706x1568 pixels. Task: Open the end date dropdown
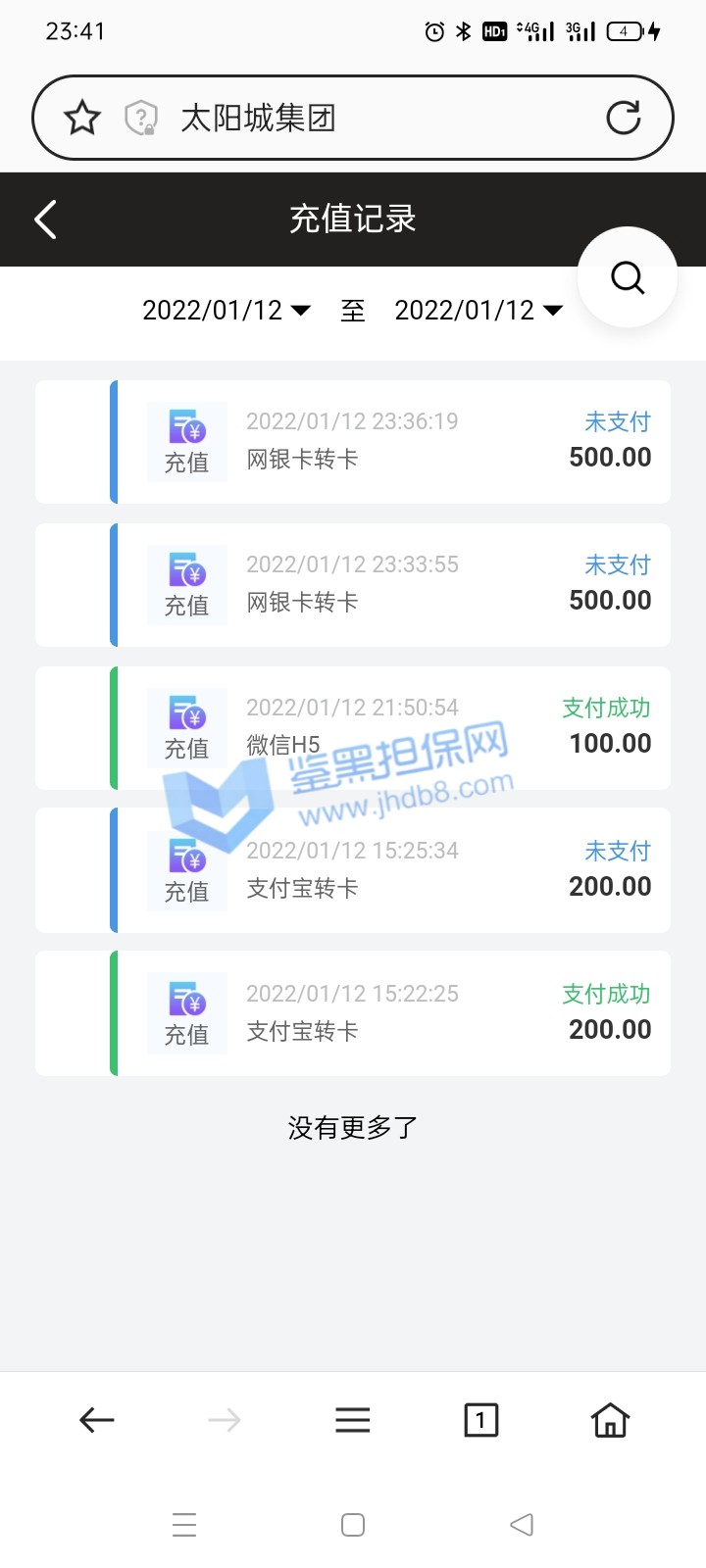tap(479, 311)
